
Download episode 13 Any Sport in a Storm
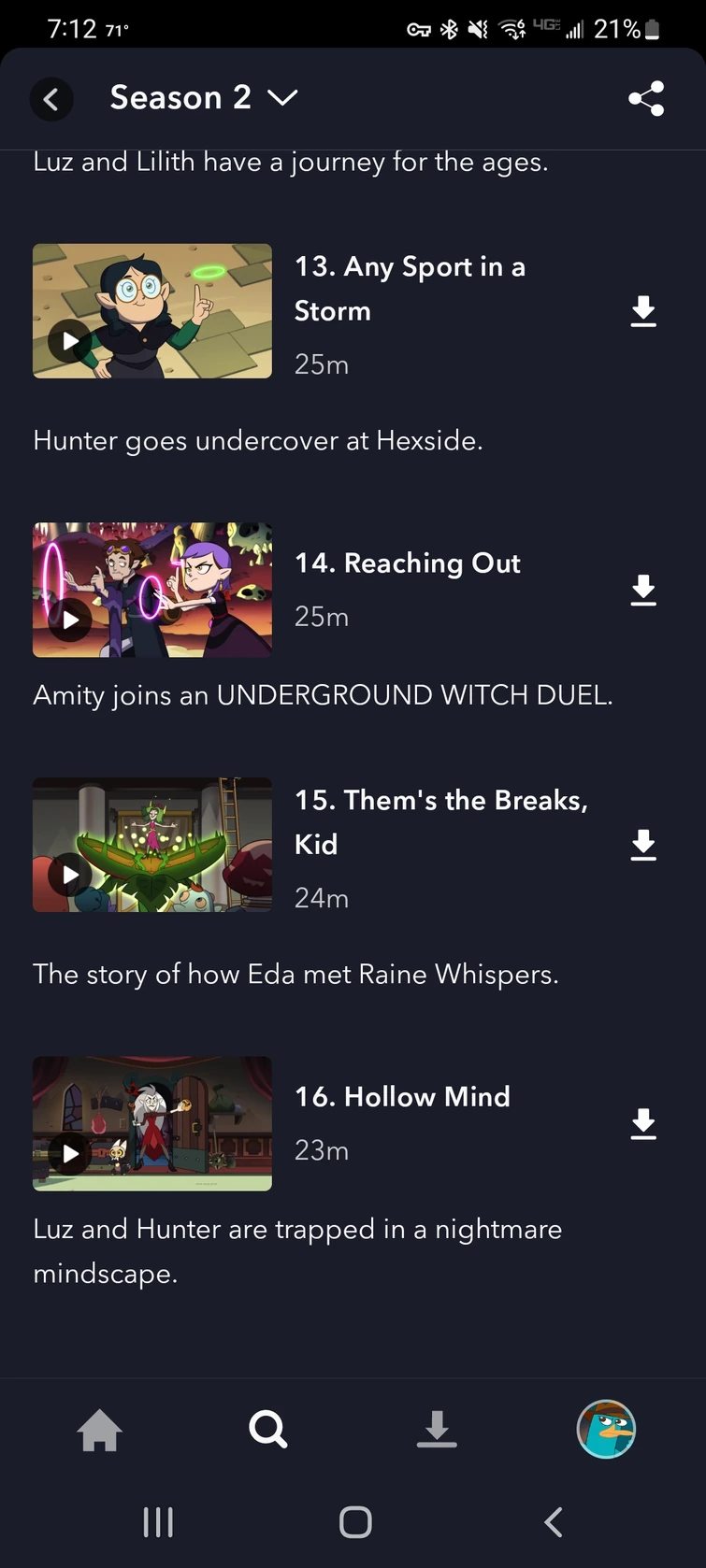point(643,311)
